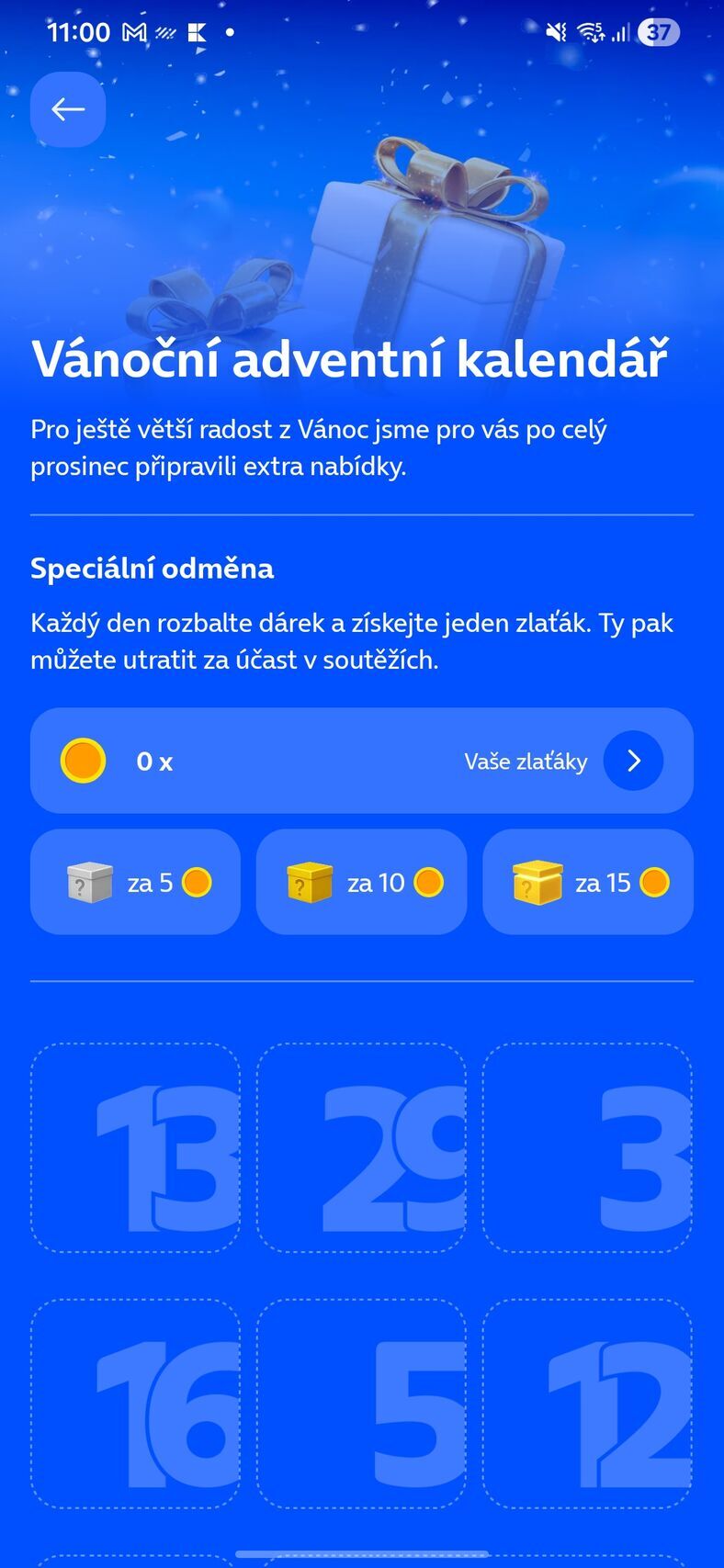Tap the 'Speciální odměna' section heading
Screen dimensions: 724x1568
coord(153,569)
